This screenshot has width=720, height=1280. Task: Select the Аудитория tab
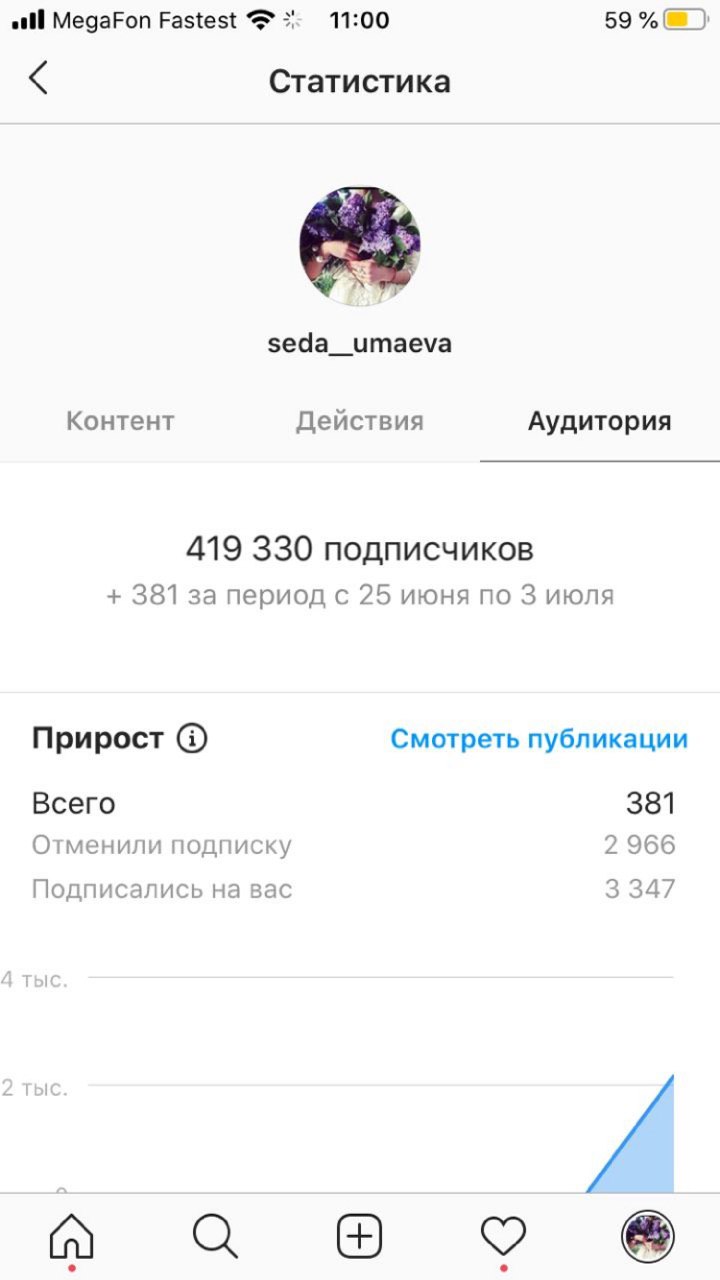pyautogui.click(x=599, y=421)
